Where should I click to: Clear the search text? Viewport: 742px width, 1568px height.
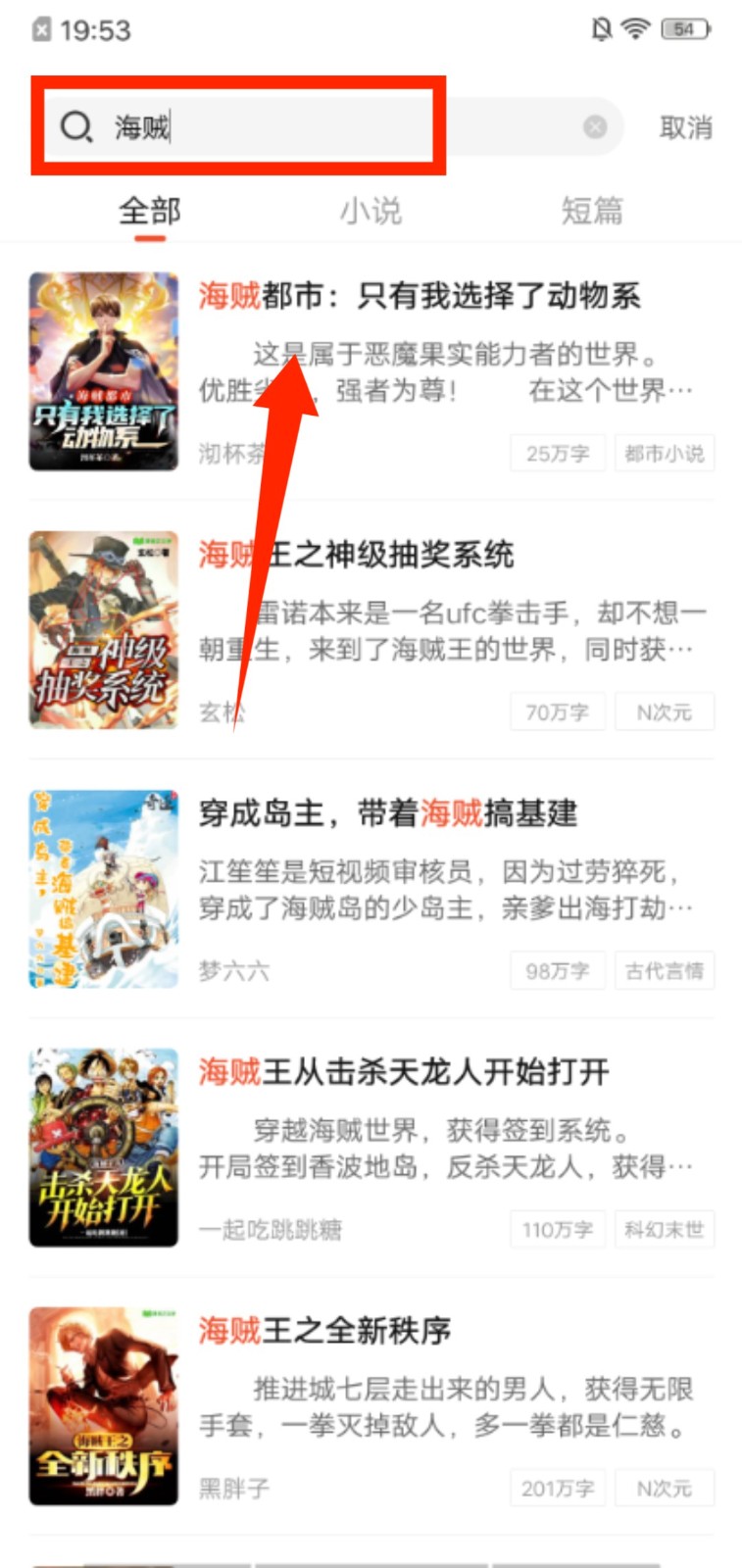pos(595,126)
